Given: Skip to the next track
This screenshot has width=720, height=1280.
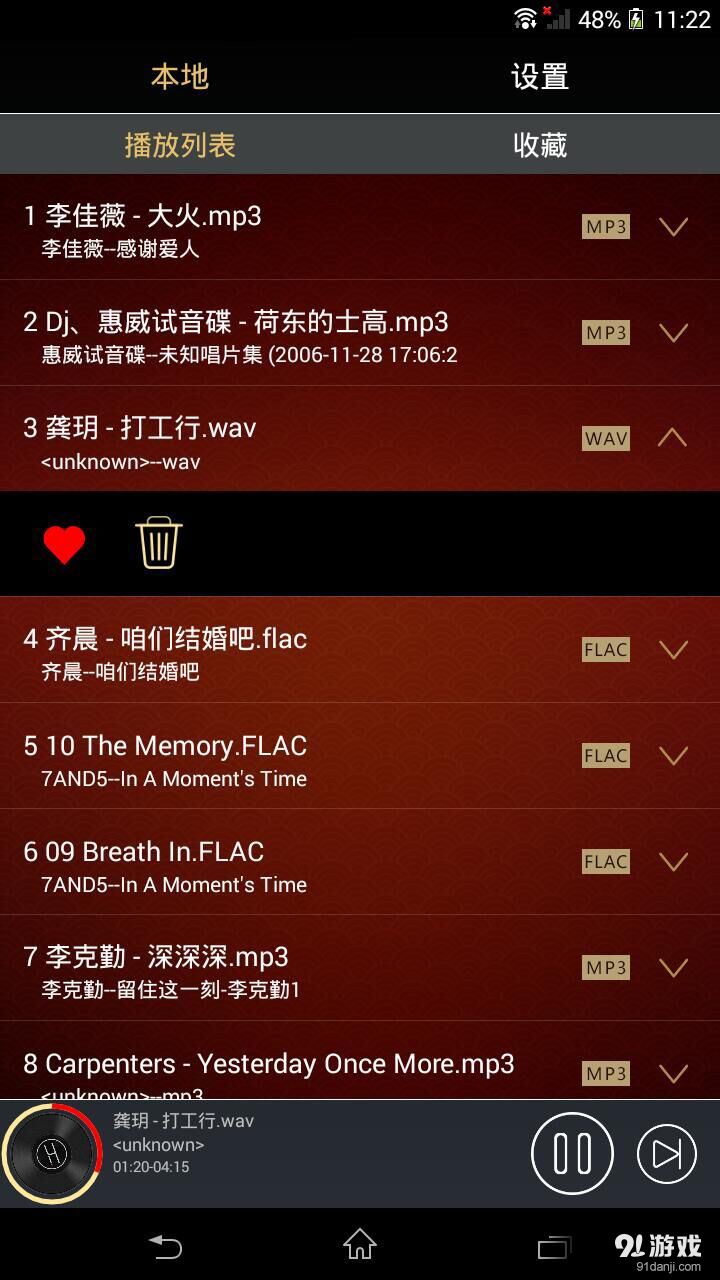Looking at the screenshot, I should (666, 1152).
